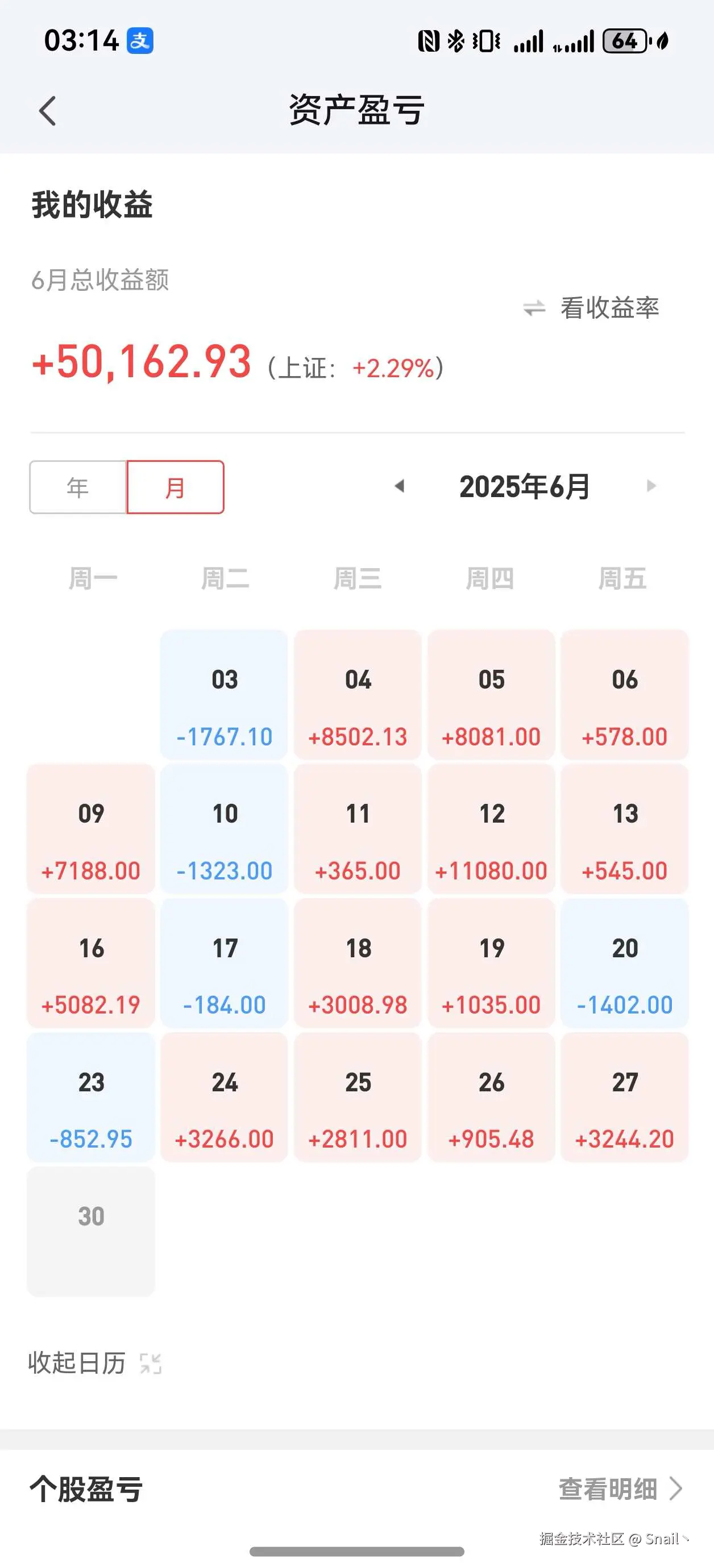Tap the 2025年6月 date label
This screenshot has height=1568, width=714.
click(x=525, y=486)
